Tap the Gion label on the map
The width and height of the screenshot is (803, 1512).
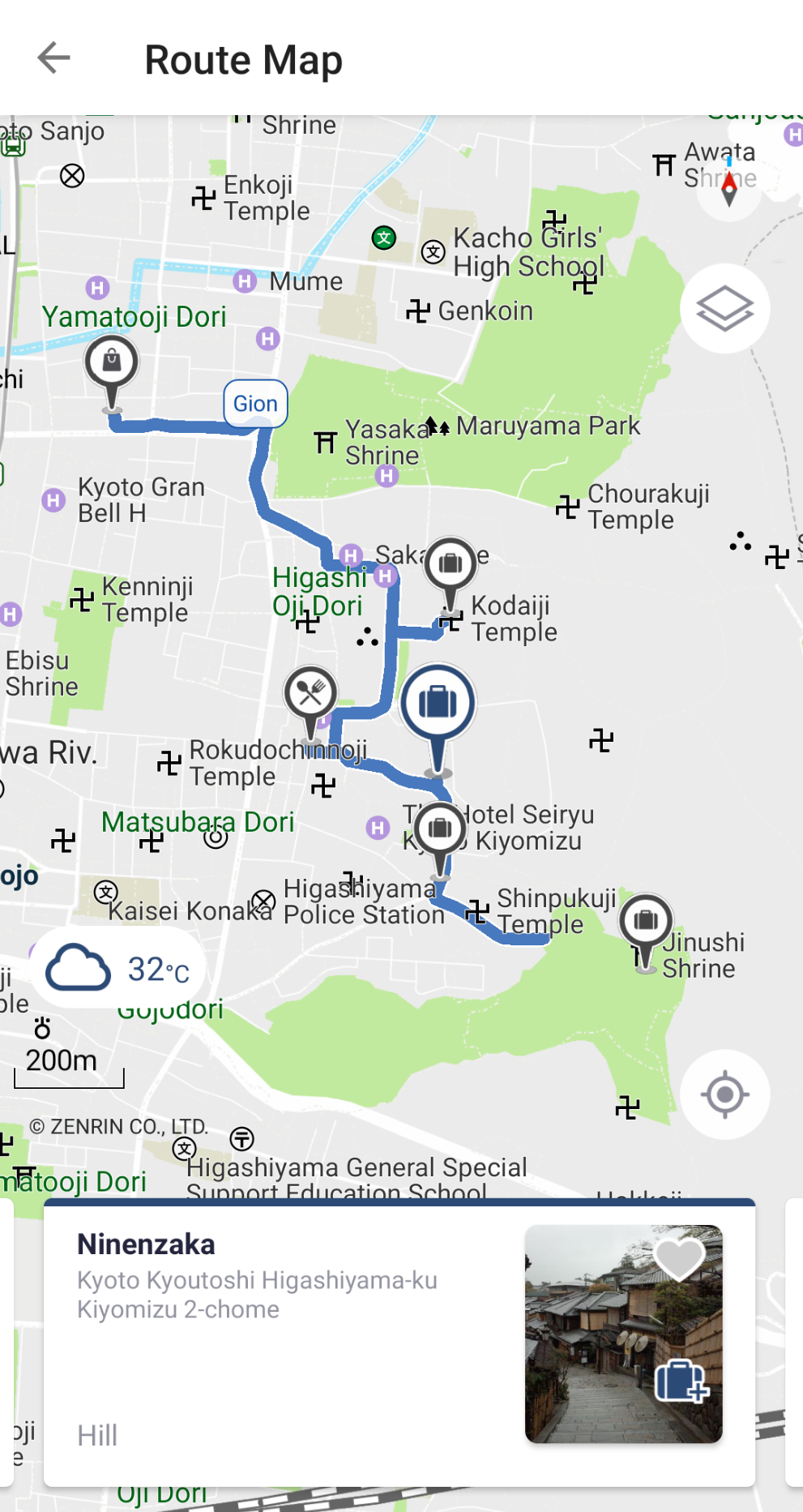click(x=255, y=404)
